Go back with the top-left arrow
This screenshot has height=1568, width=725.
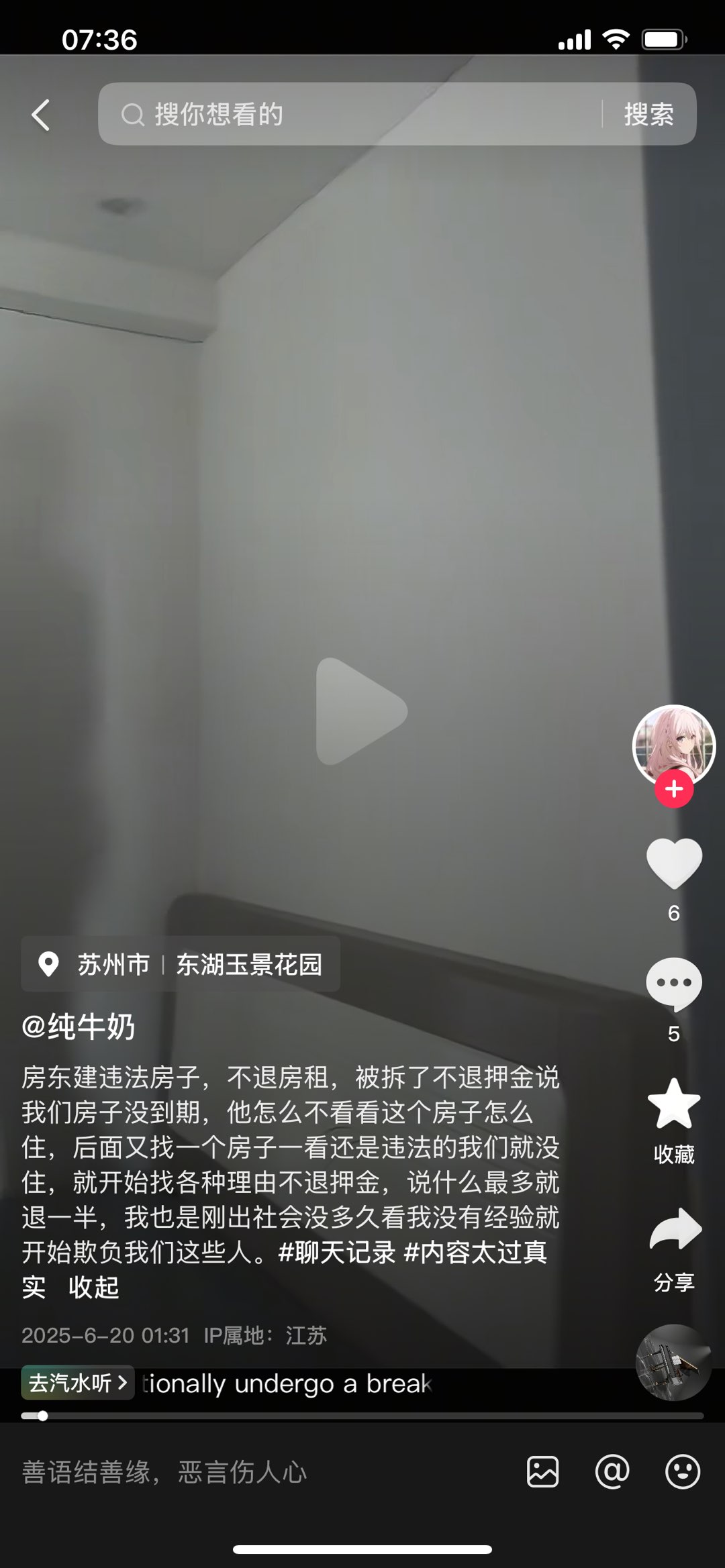click(41, 115)
